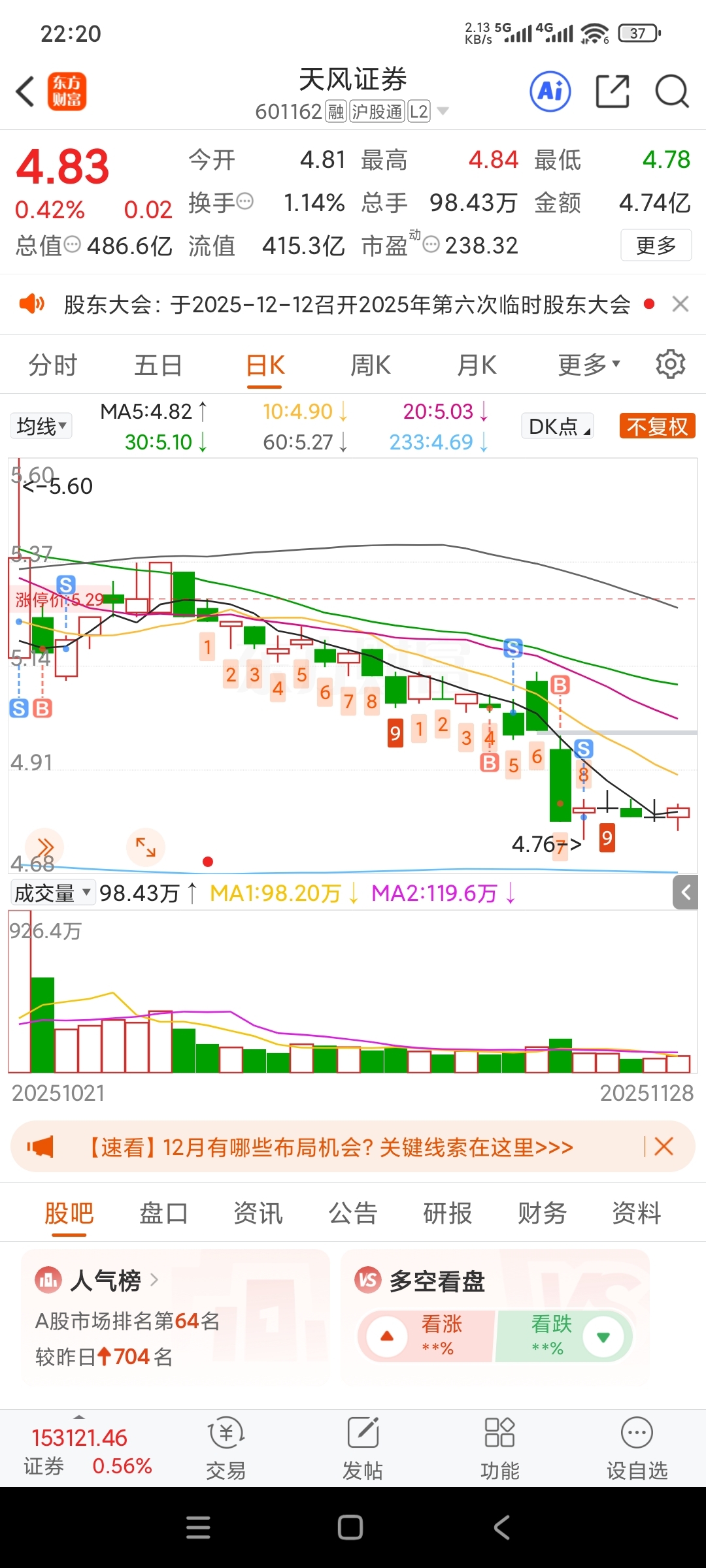Tap 更多 to show more quote data

tap(656, 246)
